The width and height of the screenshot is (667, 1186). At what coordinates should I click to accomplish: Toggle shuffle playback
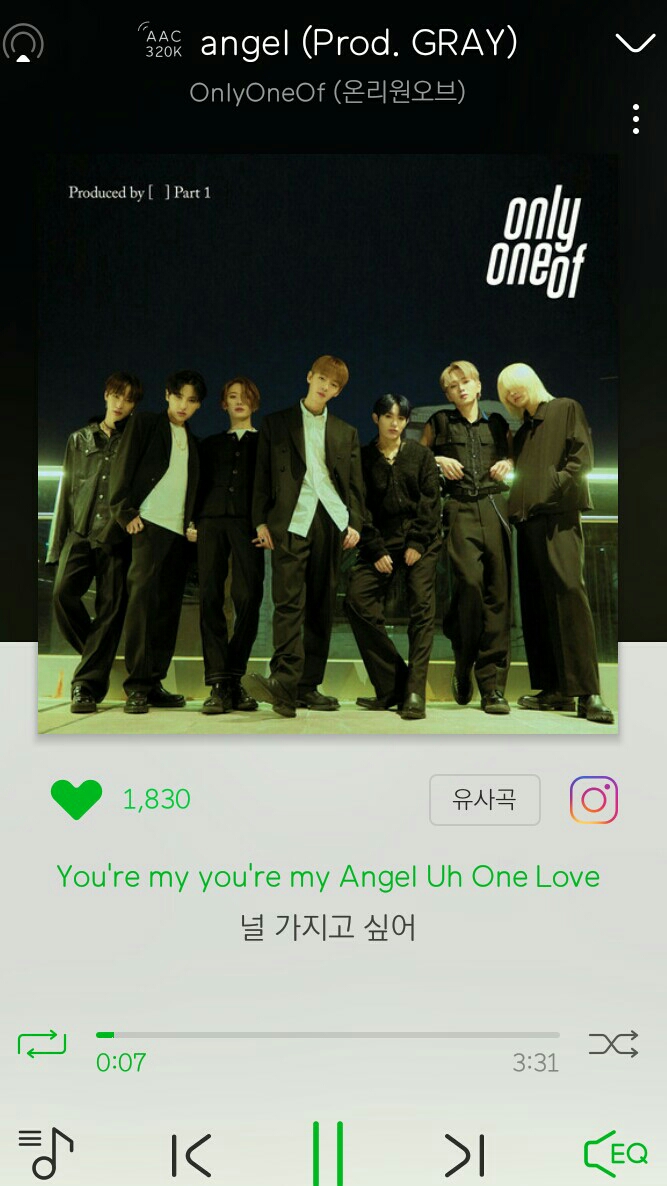click(x=613, y=1045)
